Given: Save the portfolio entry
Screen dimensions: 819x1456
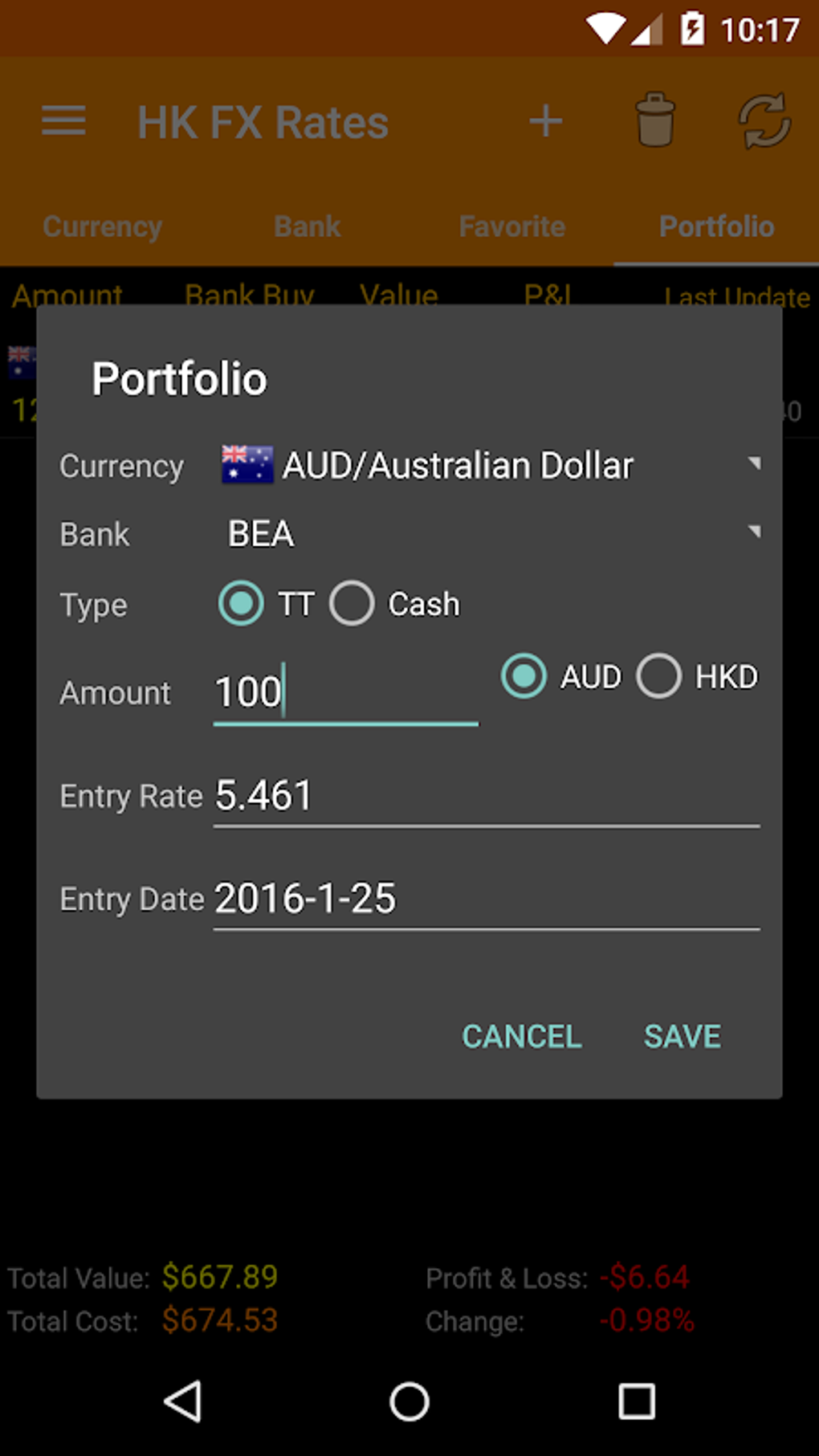Looking at the screenshot, I should click(x=682, y=1036).
